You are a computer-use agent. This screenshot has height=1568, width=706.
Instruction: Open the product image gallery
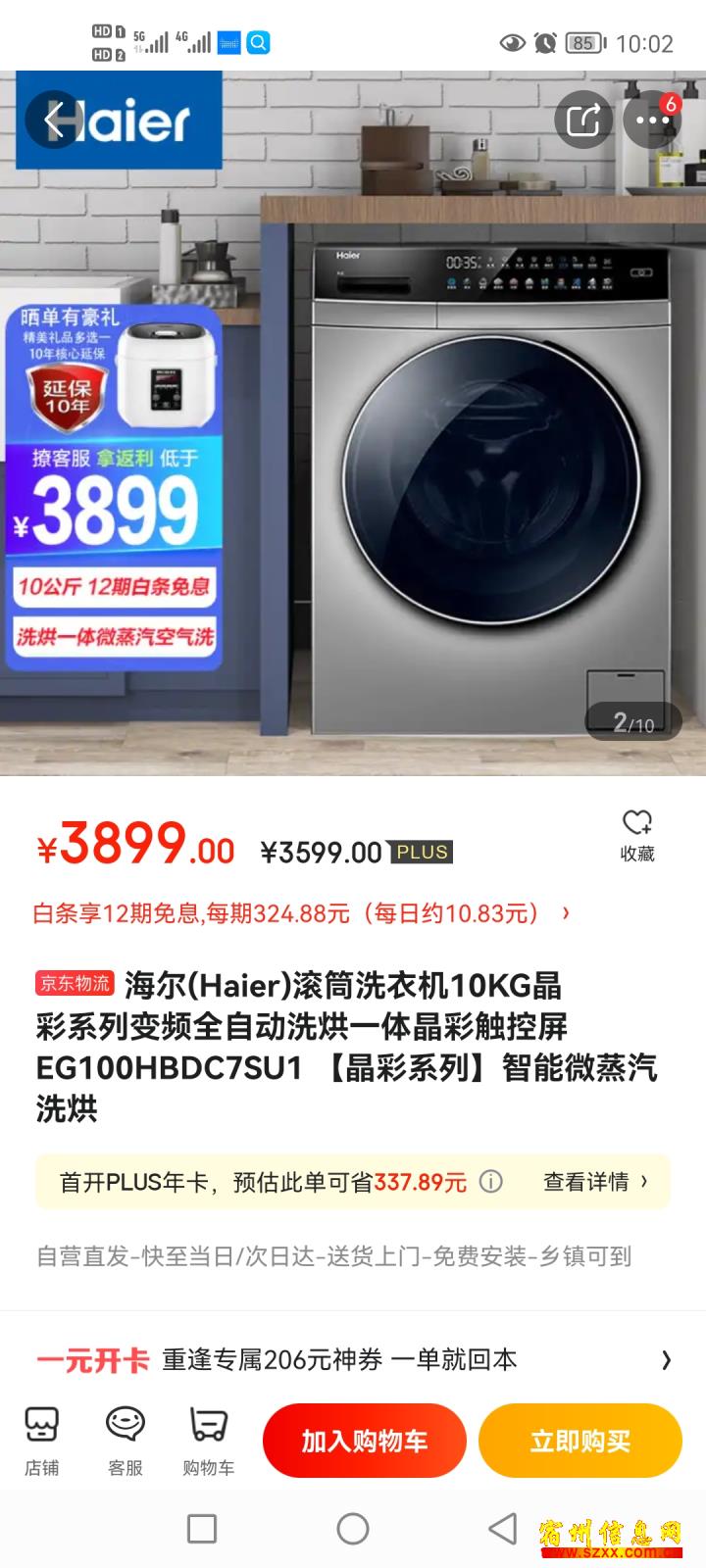coord(353,423)
